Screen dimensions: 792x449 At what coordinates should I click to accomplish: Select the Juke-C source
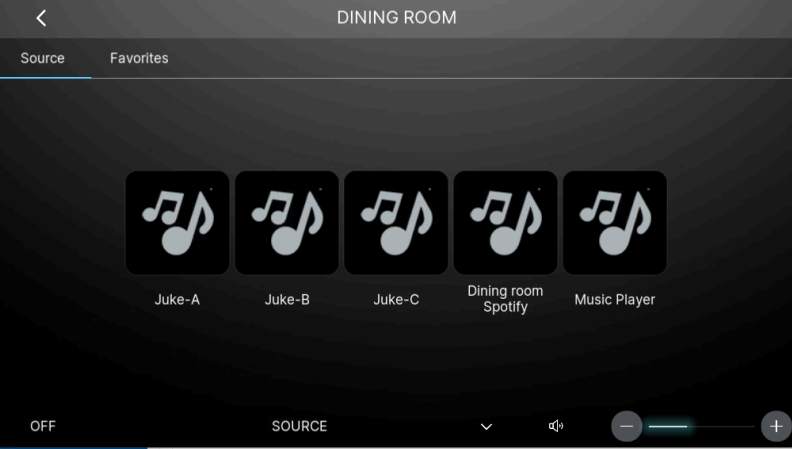pyautogui.click(x=396, y=222)
